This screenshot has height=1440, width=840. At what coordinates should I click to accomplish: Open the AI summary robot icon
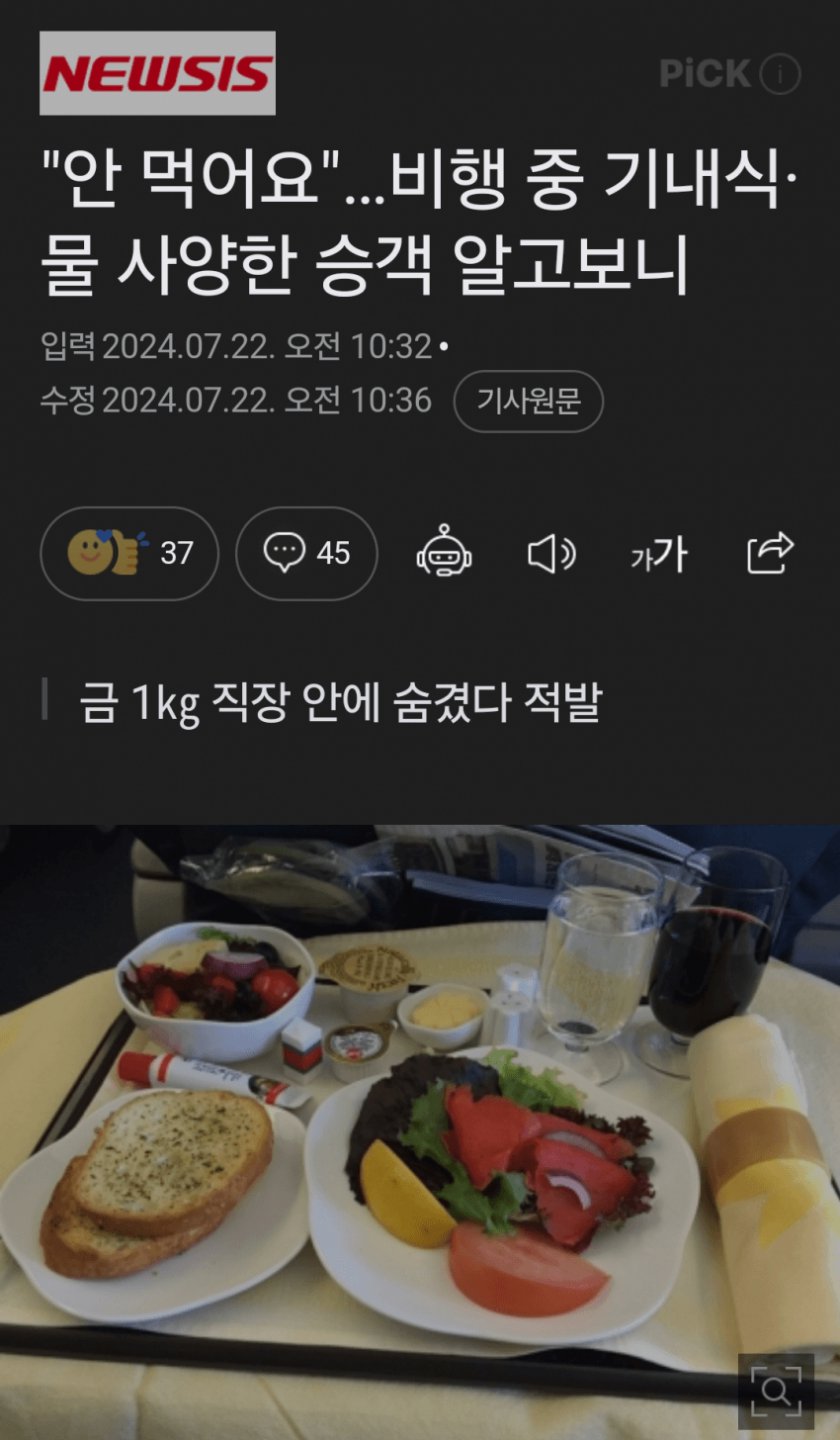tap(444, 554)
